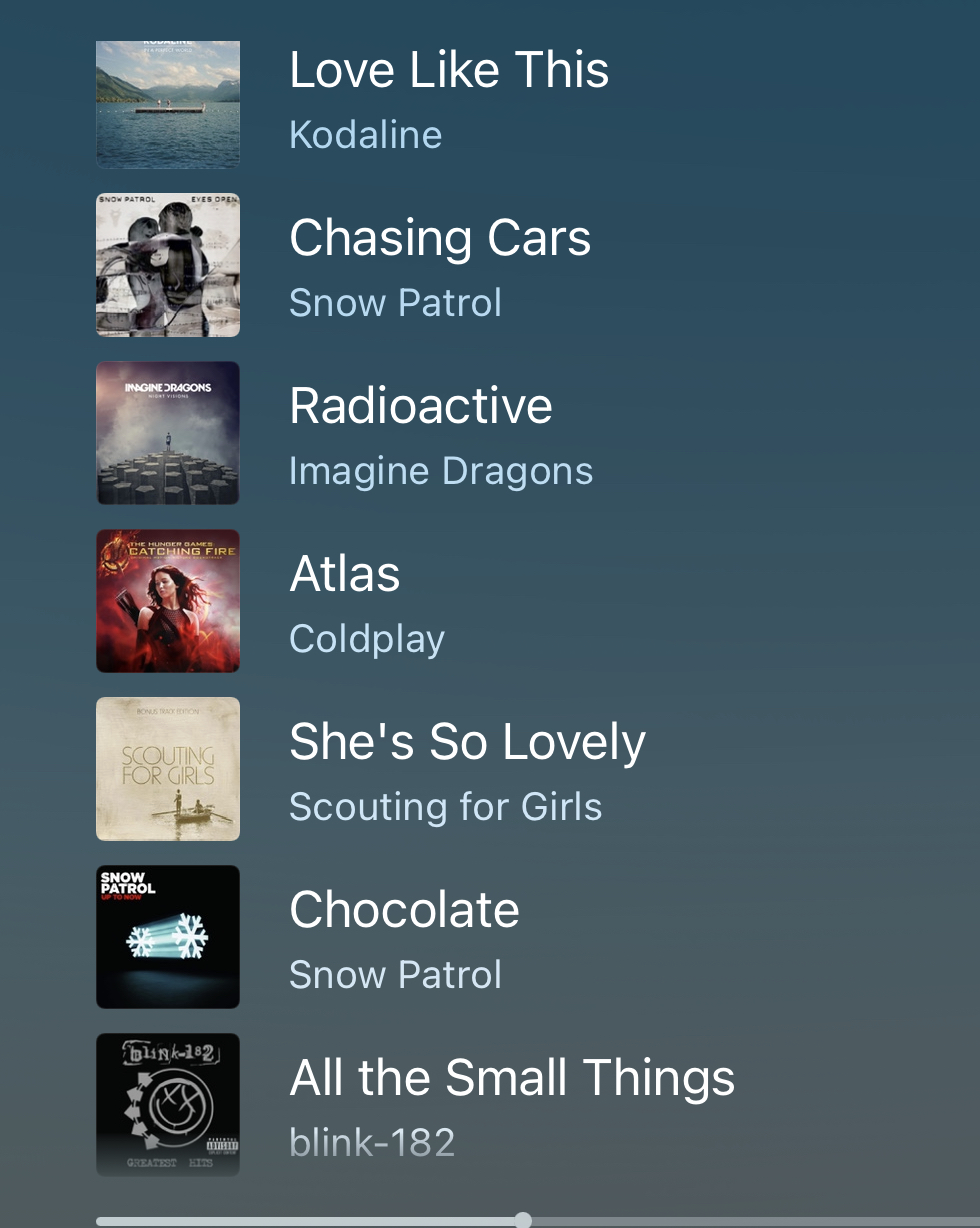Choose She's So Lovely by Scouting for Girls
Screen dimensions: 980x1228
pyautogui.click(x=467, y=770)
